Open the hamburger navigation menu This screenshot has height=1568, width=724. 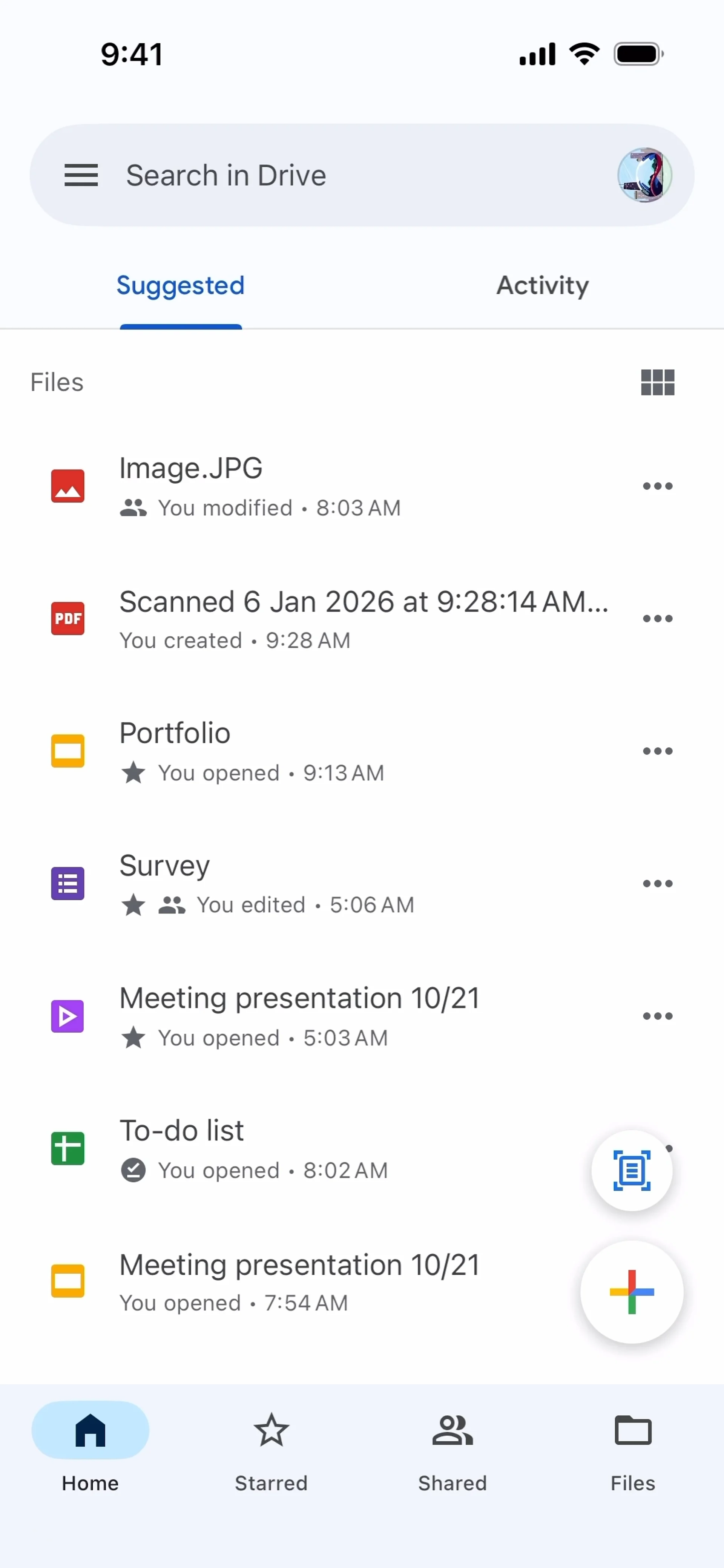81,175
